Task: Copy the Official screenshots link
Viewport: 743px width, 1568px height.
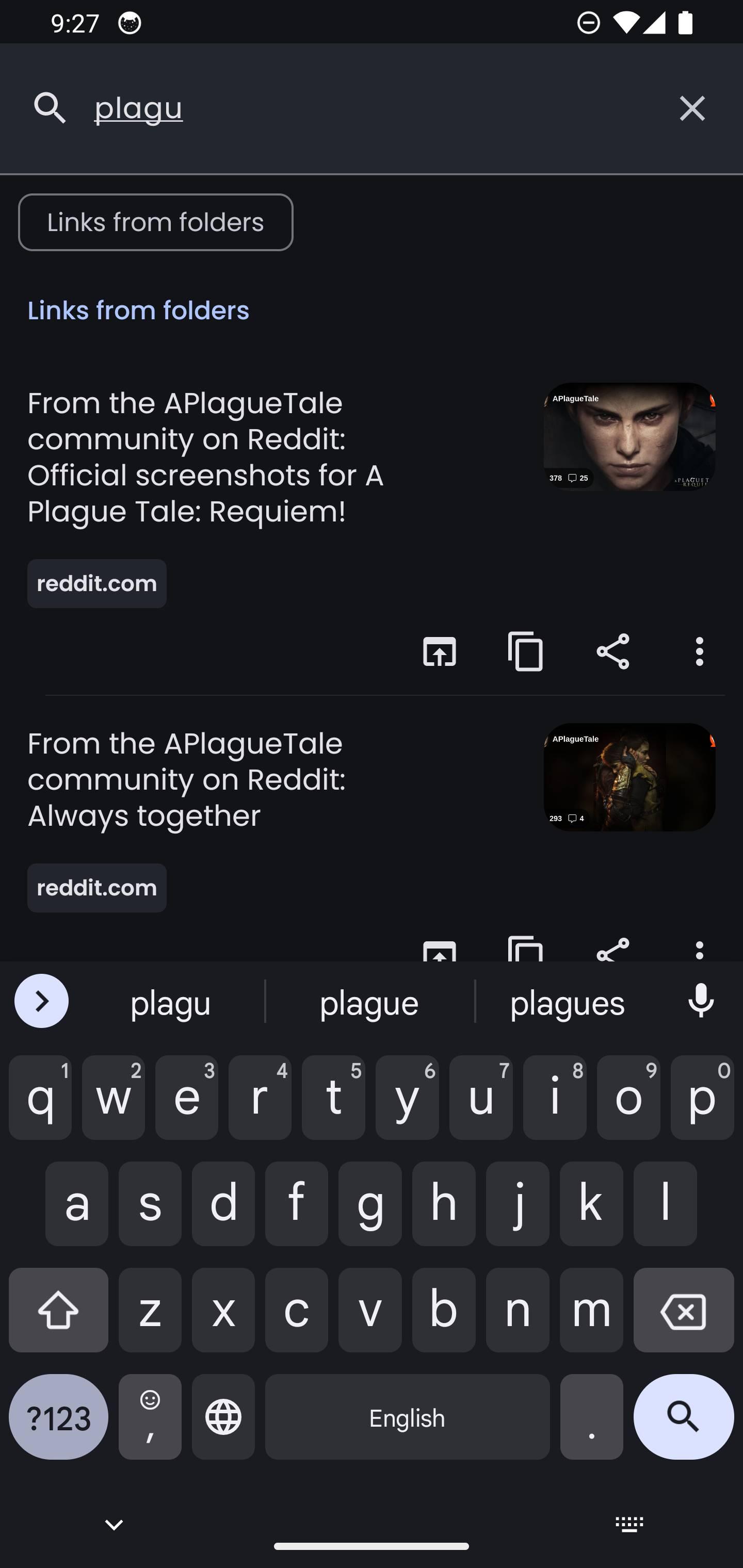Action: [526, 651]
